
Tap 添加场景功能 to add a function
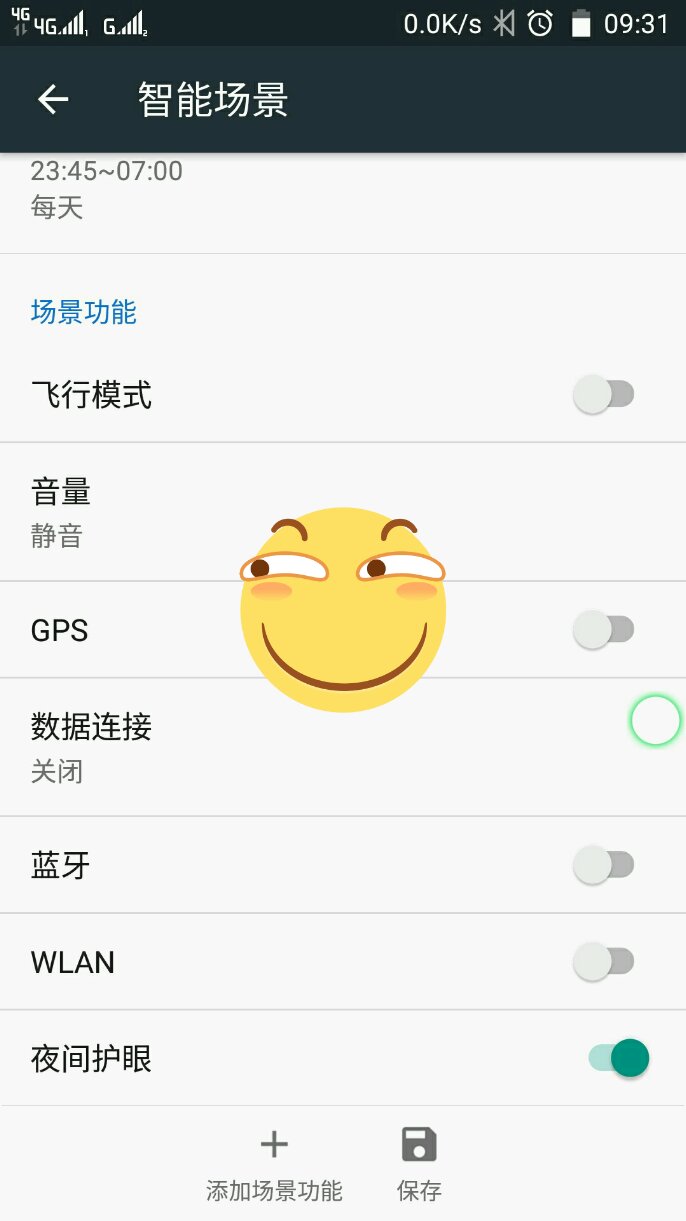274,1164
